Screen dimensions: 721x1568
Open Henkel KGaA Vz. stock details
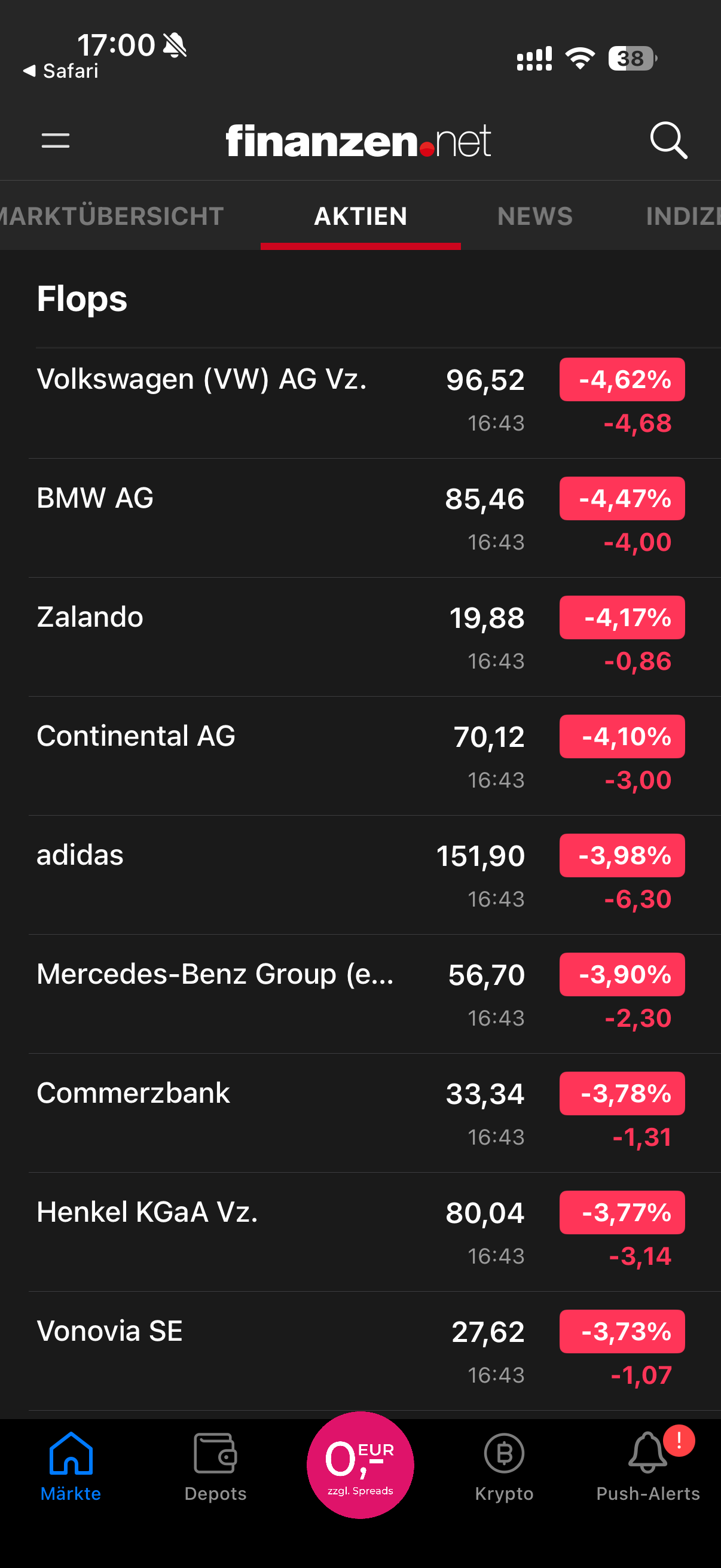(x=147, y=1213)
